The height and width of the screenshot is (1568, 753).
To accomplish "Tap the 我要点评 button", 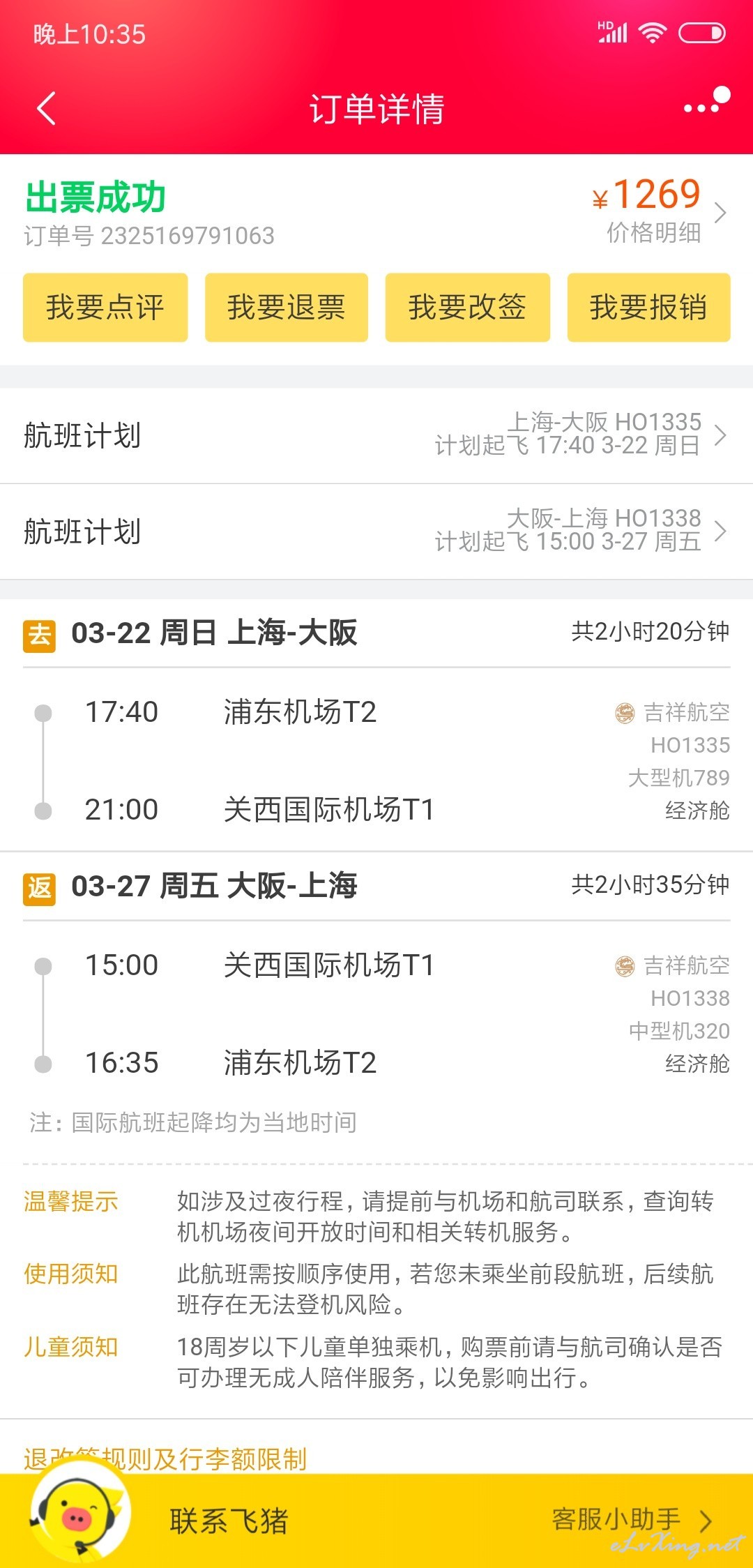I will point(105,308).
